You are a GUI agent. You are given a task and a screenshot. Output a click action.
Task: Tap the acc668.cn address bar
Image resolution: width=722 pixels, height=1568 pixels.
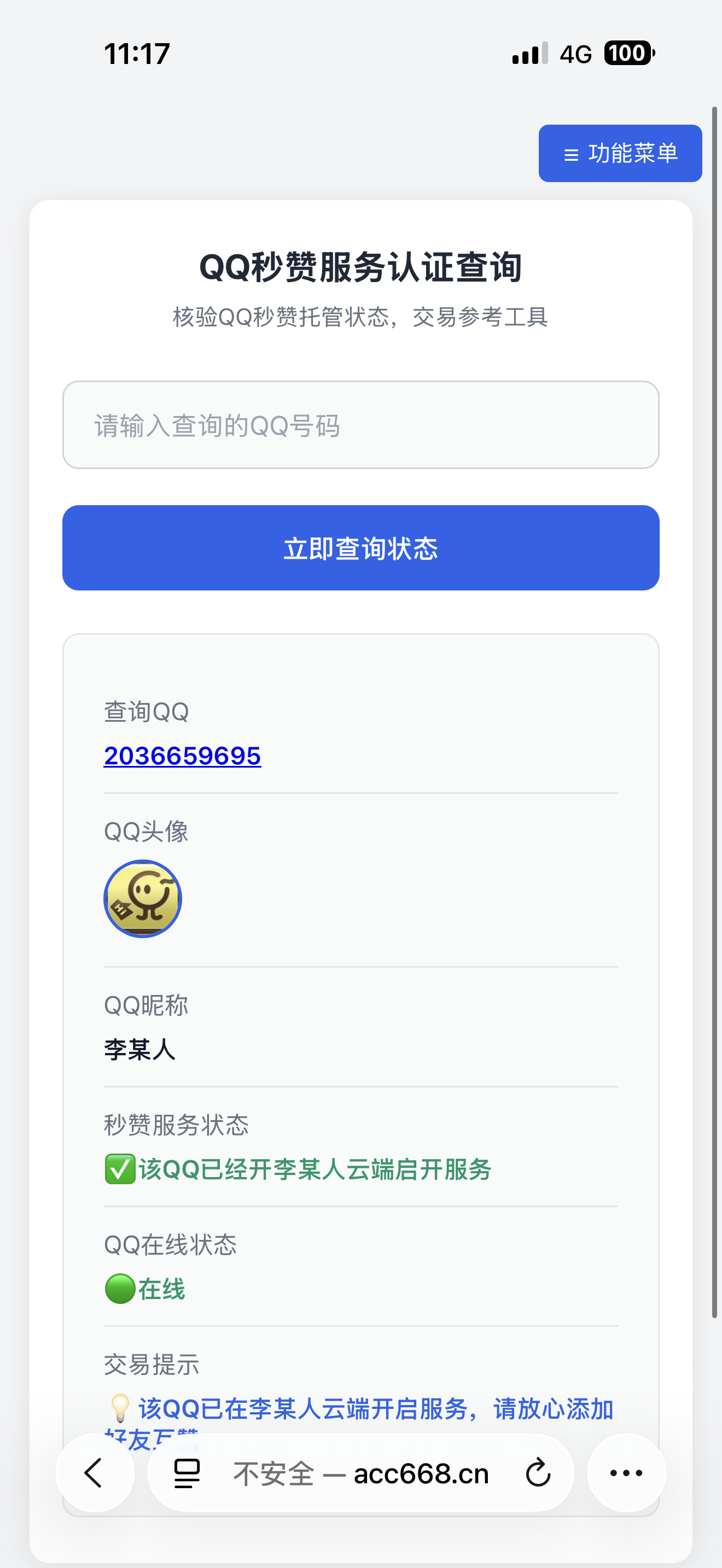coord(360,1473)
